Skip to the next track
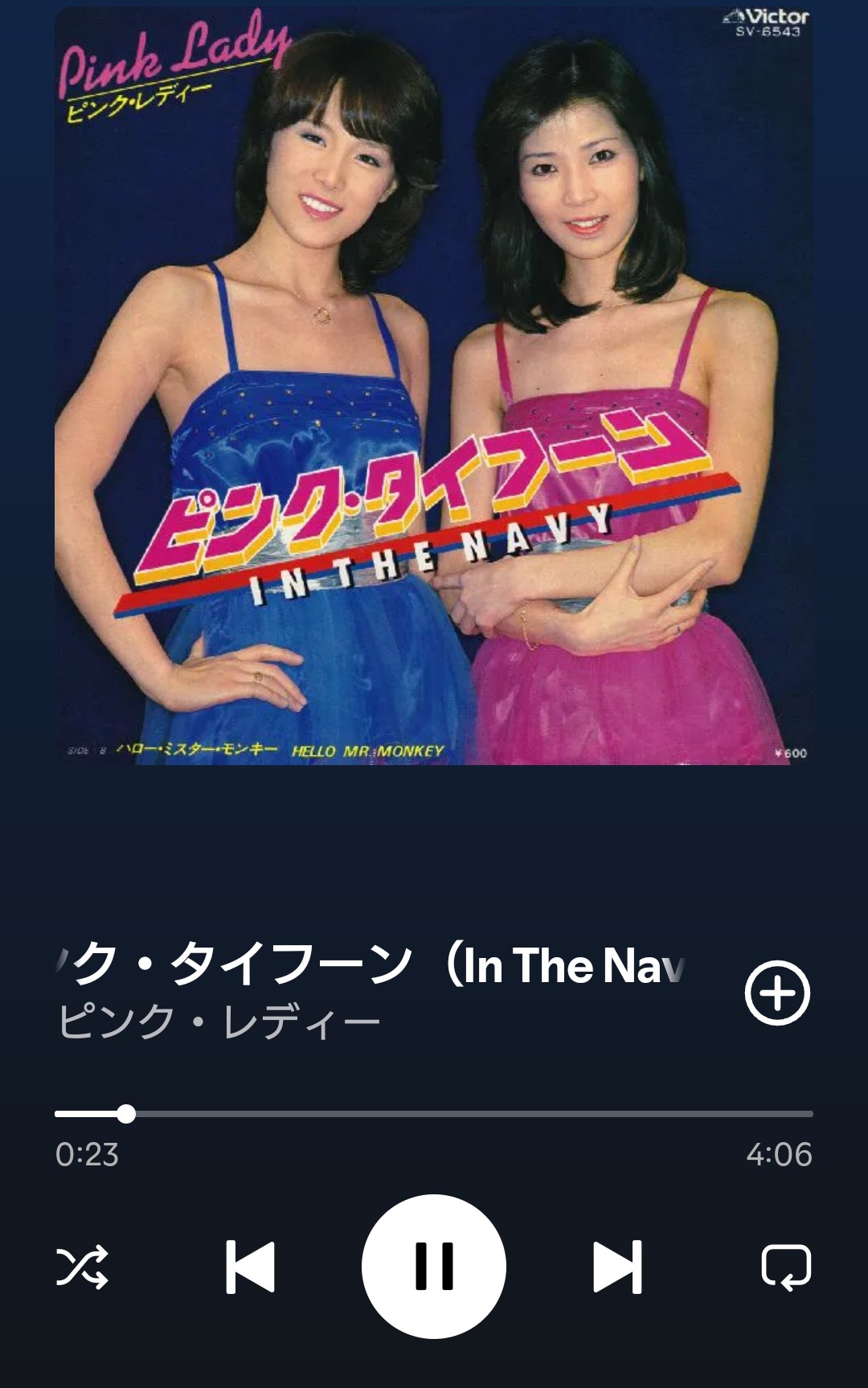868x1388 pixels. coord(617,1267)
